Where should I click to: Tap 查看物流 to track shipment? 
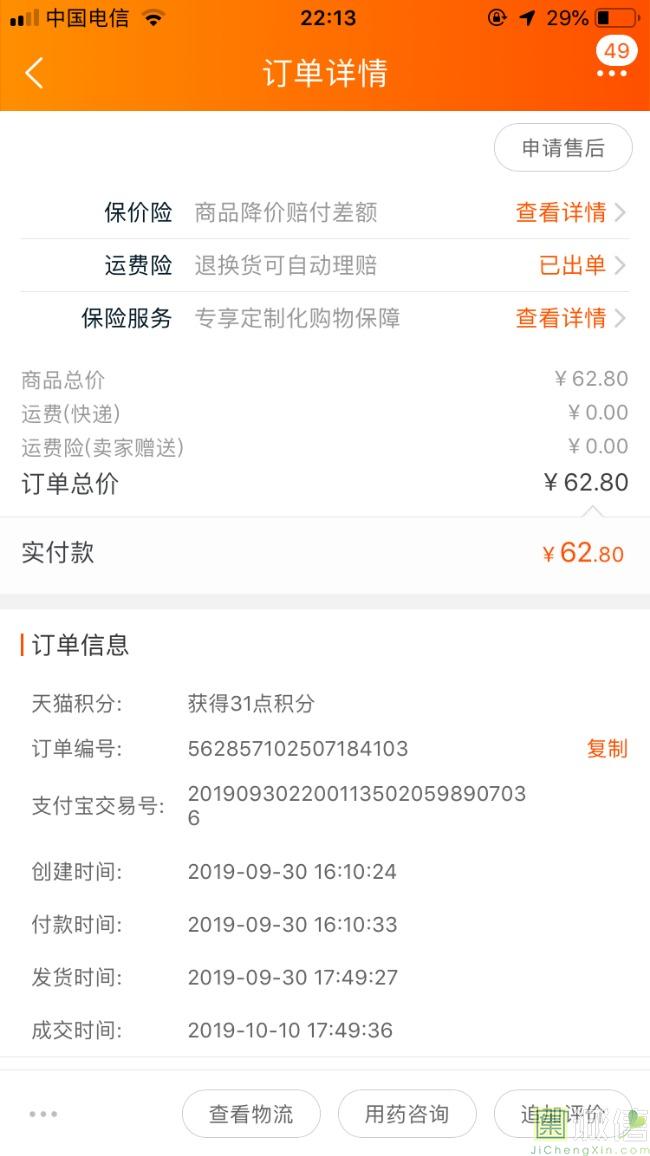251,1113
